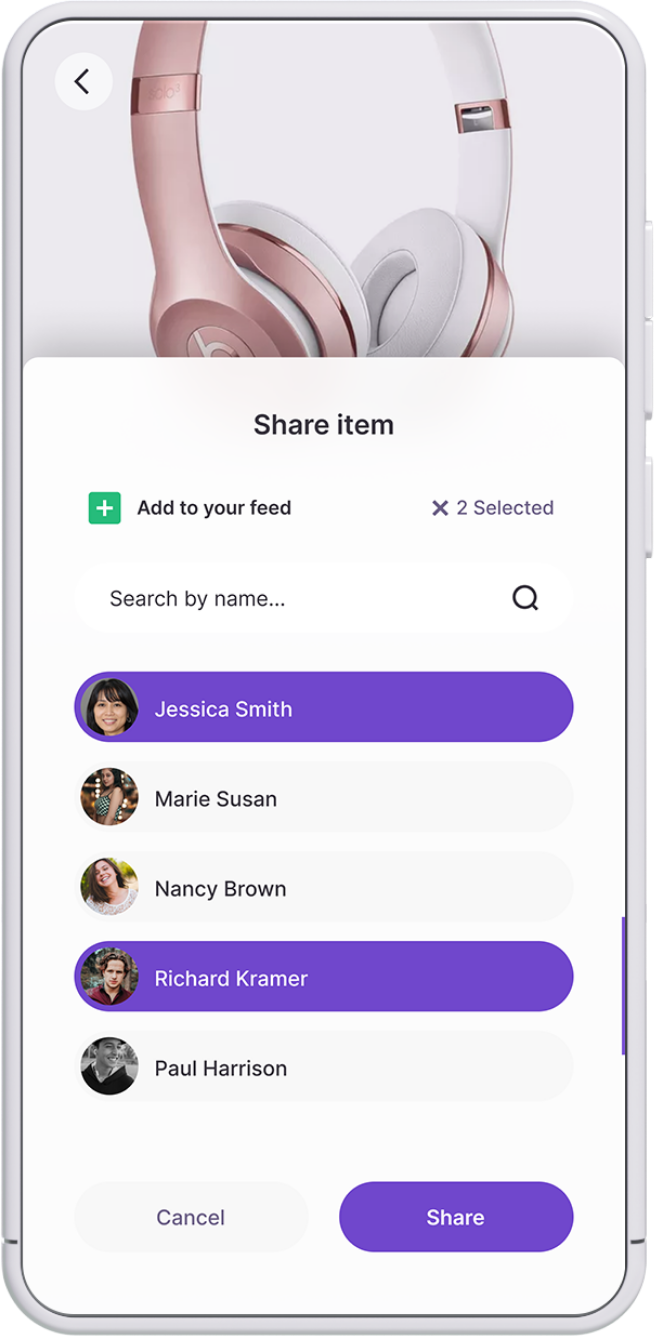Viewport: 654px width, 1336px height.
Task: Deselect Richard Kramer
Action: 324,977
